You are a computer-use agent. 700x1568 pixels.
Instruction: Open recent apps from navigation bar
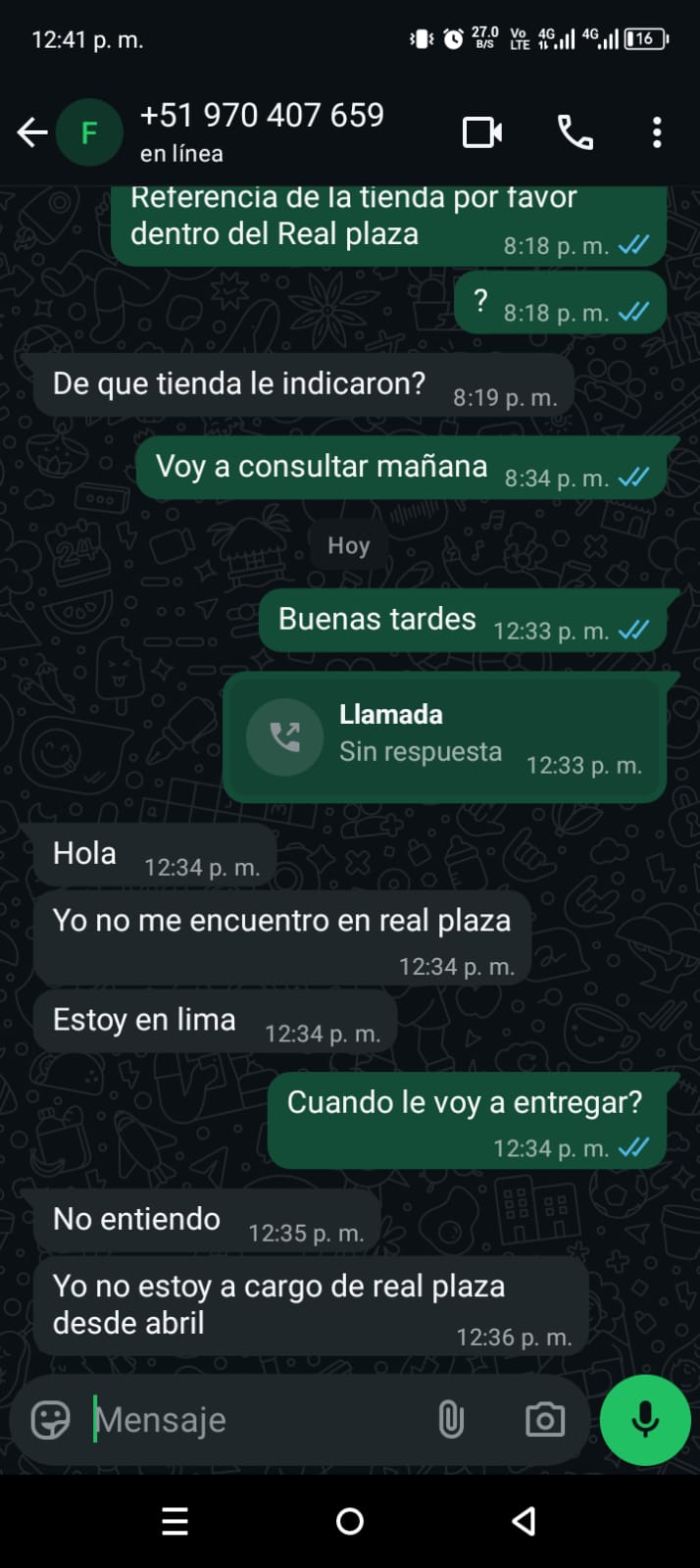point(175,1521)
